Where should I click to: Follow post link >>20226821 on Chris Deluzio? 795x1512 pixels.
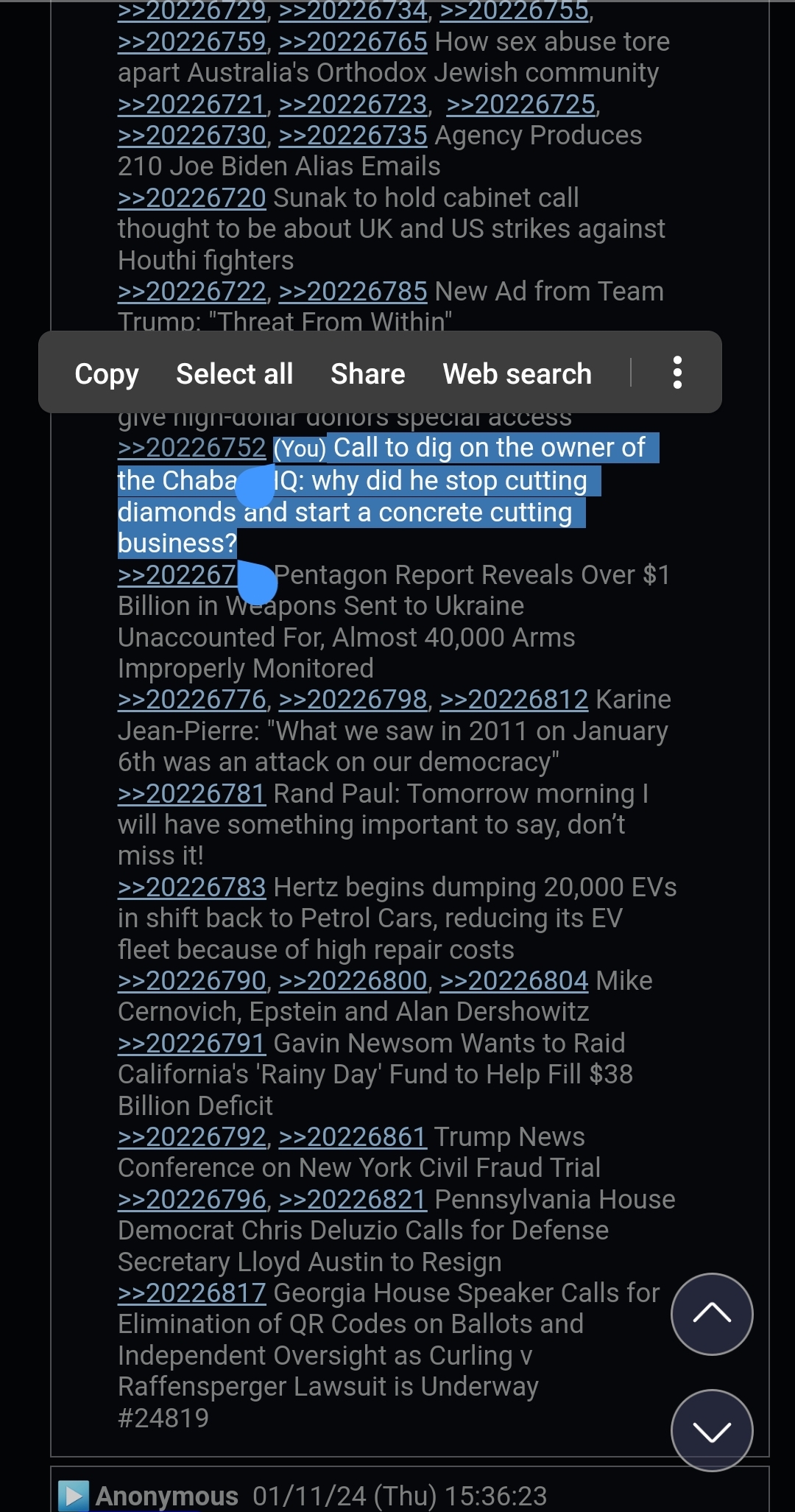click(353, 1199)
